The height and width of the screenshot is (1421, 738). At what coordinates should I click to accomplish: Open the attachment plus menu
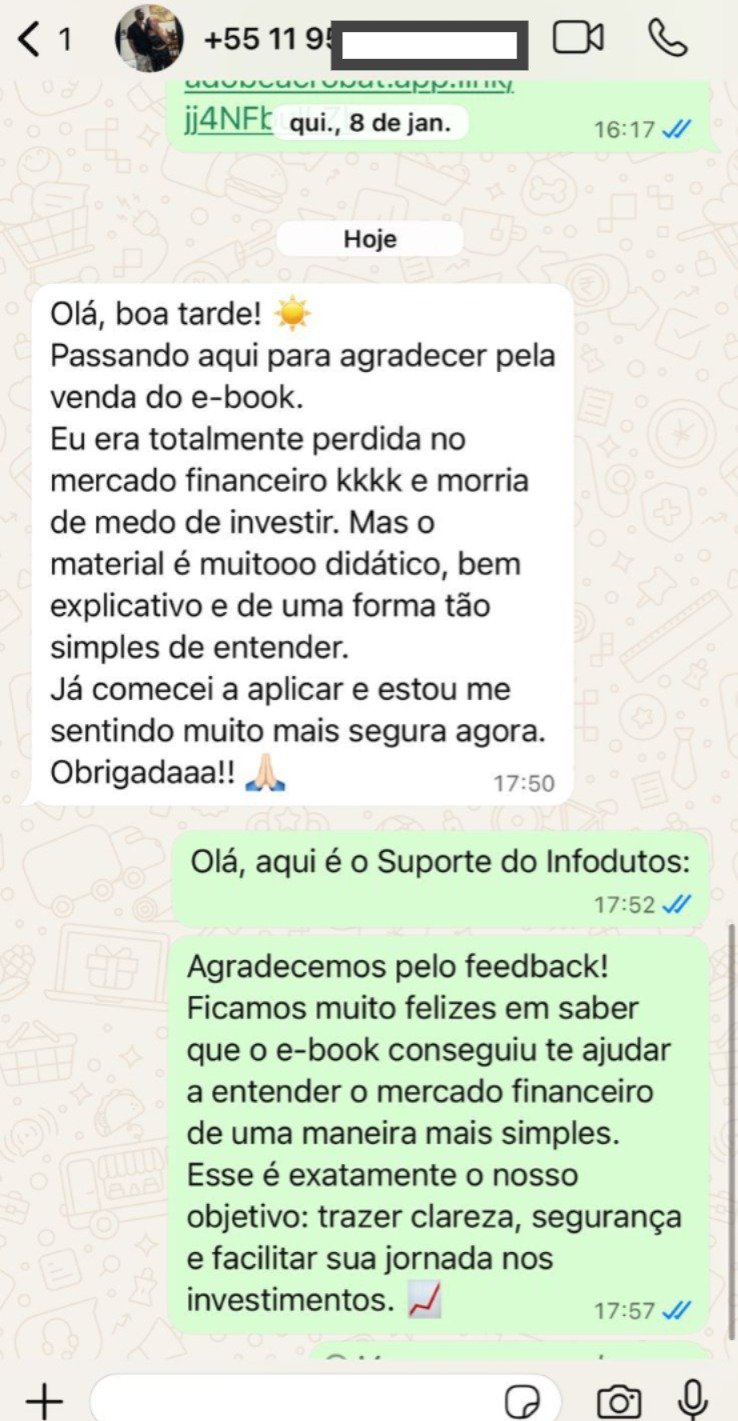[x=43, y=1400]
